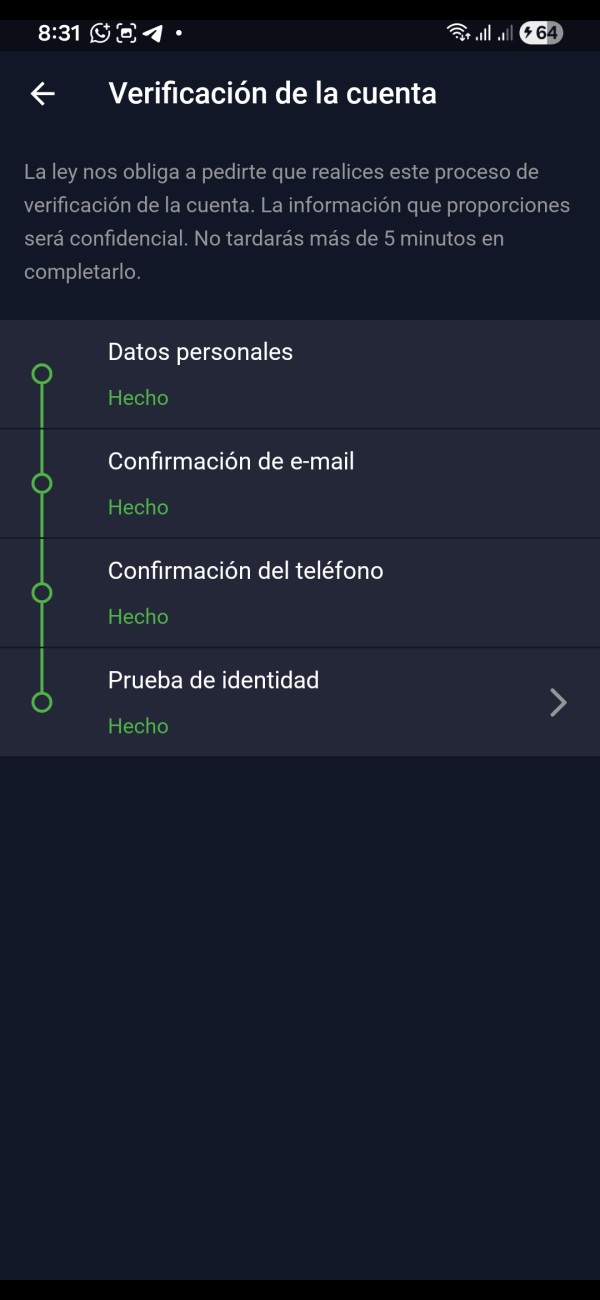Select the Confirmación de e-mail row
This screenshot has width=600, height=1300.
click(x=300, y=484)
